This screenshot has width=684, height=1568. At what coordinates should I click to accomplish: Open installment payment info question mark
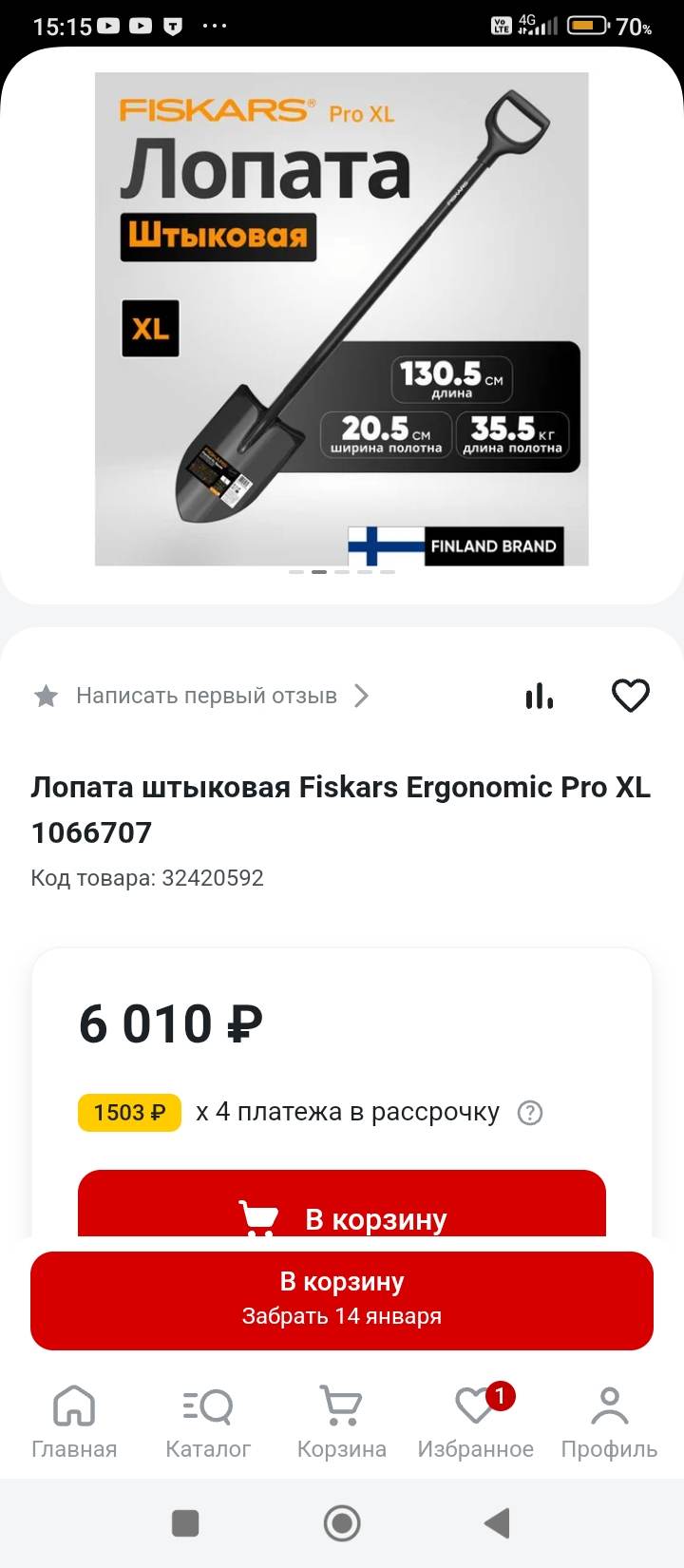click(530, 1113)
